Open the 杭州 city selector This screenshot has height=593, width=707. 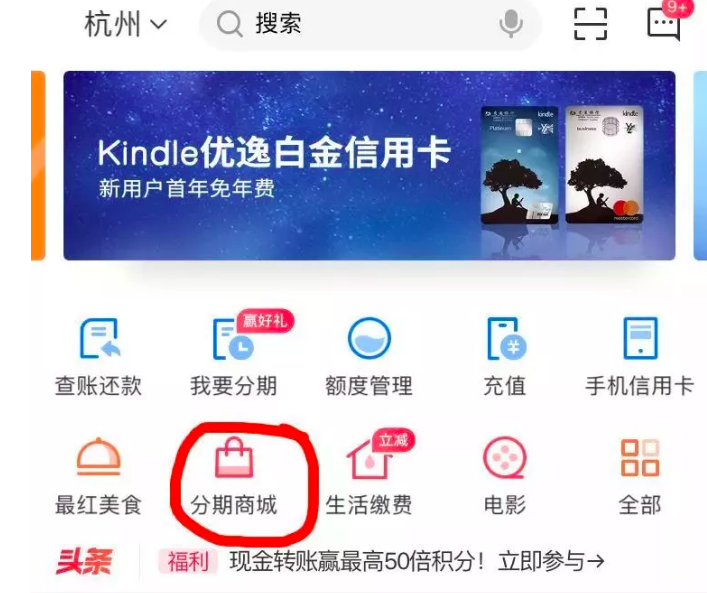[126, 24]
